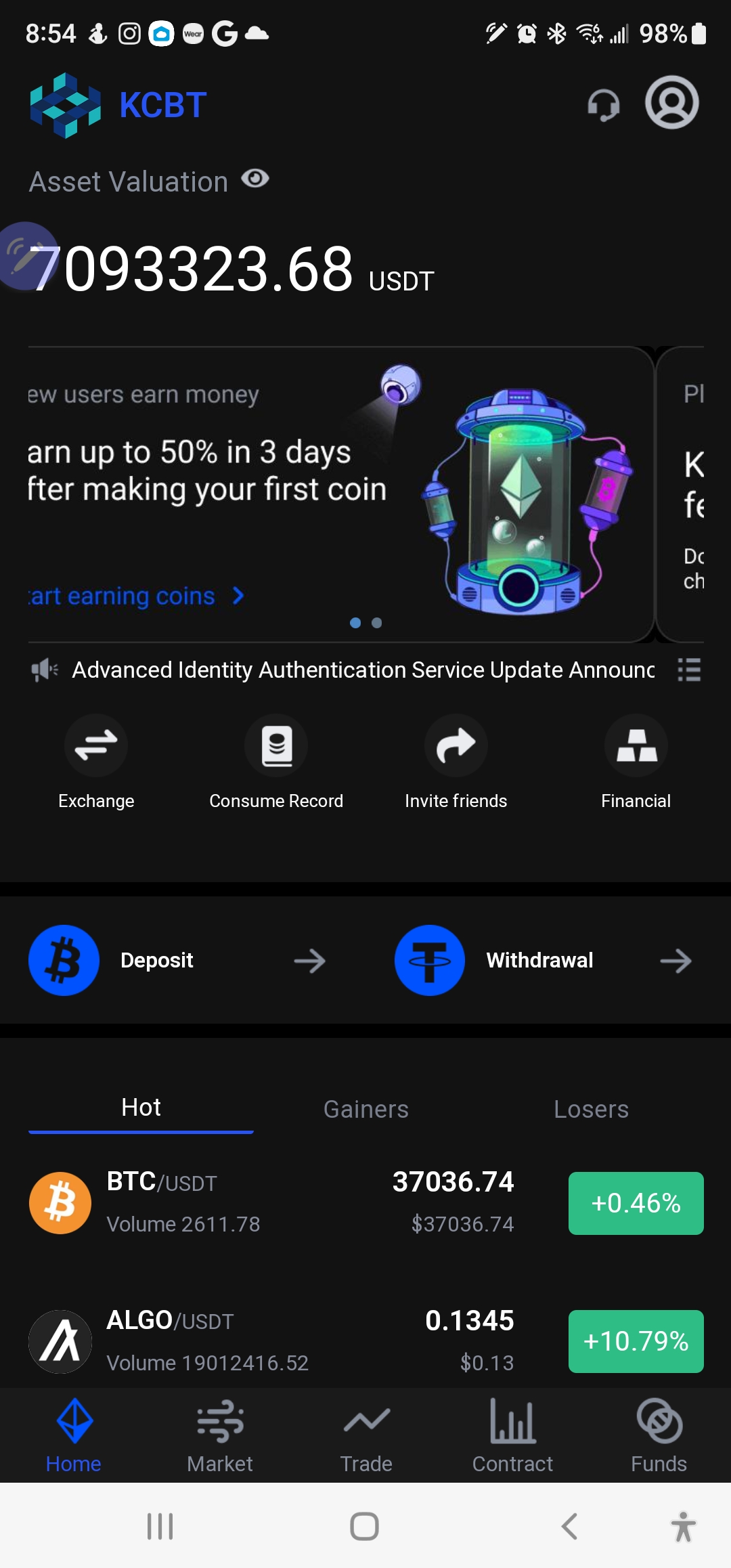Viewport: 731px width, 1568px height.
Task: Go to Deposit
Action: [177, 960]
